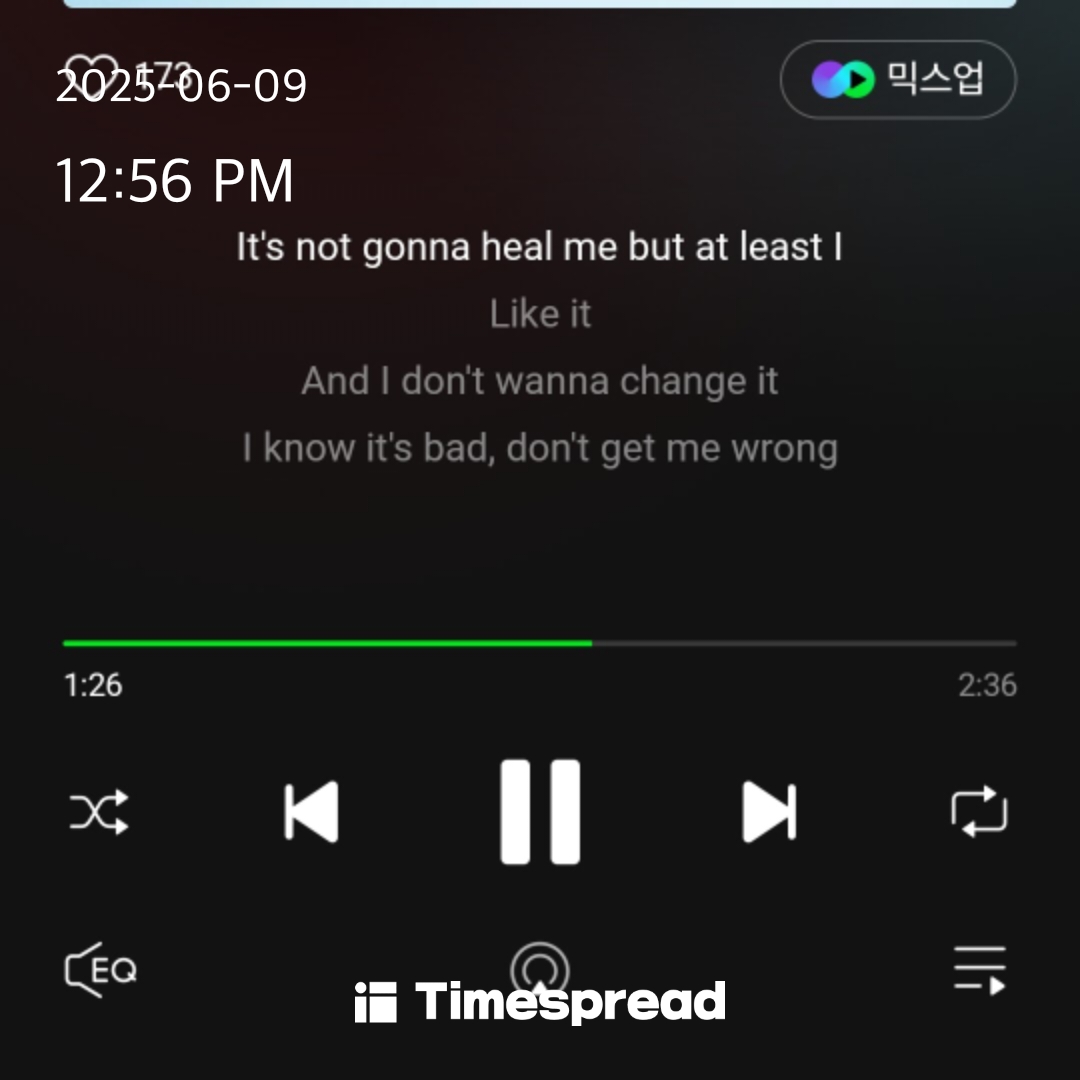The image size is (1080, 1080).
Task: Skip forward to the next track
Action: pyautogui.click(x=769, y=812)
